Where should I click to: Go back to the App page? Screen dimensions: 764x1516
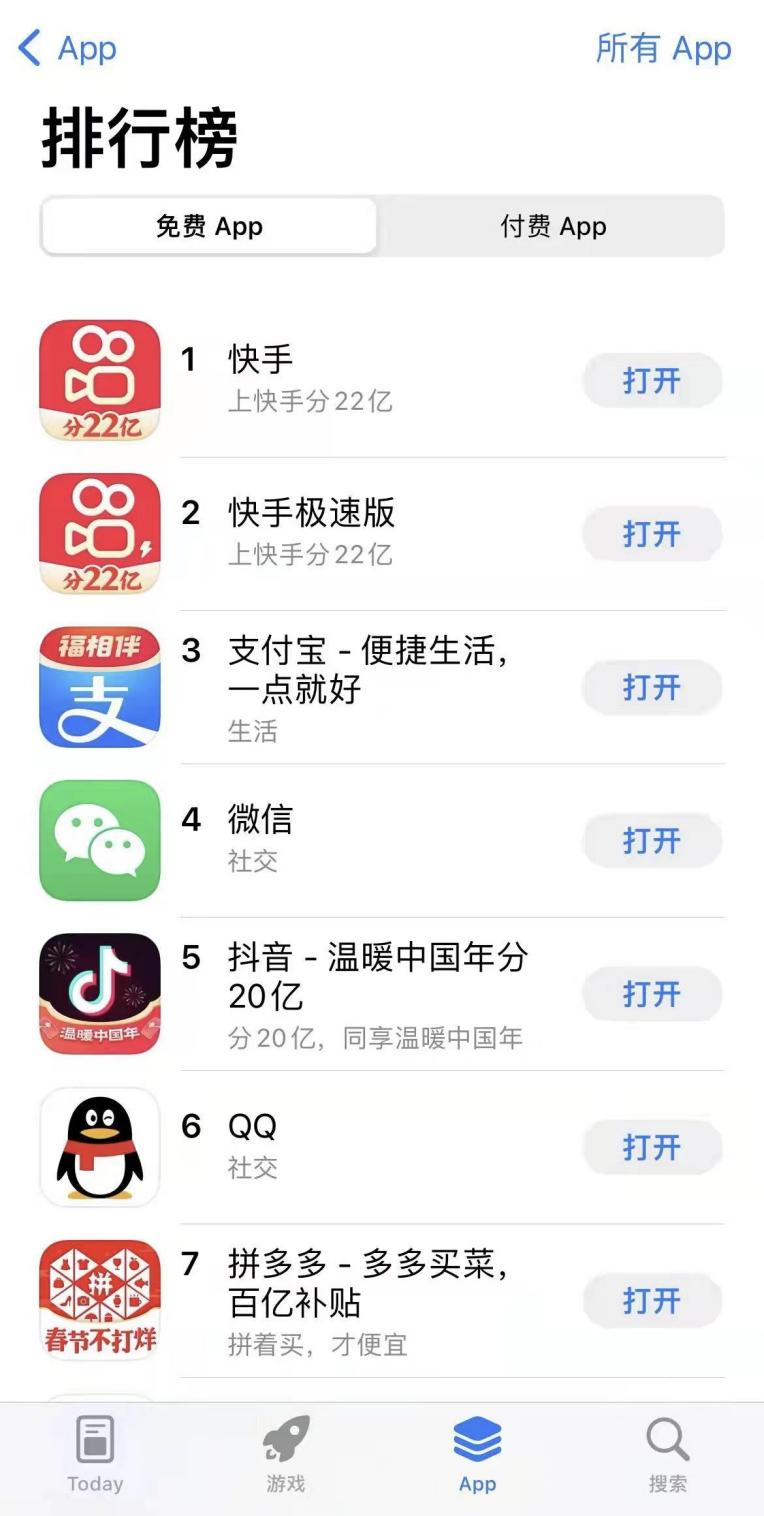(x=68, y=48)
